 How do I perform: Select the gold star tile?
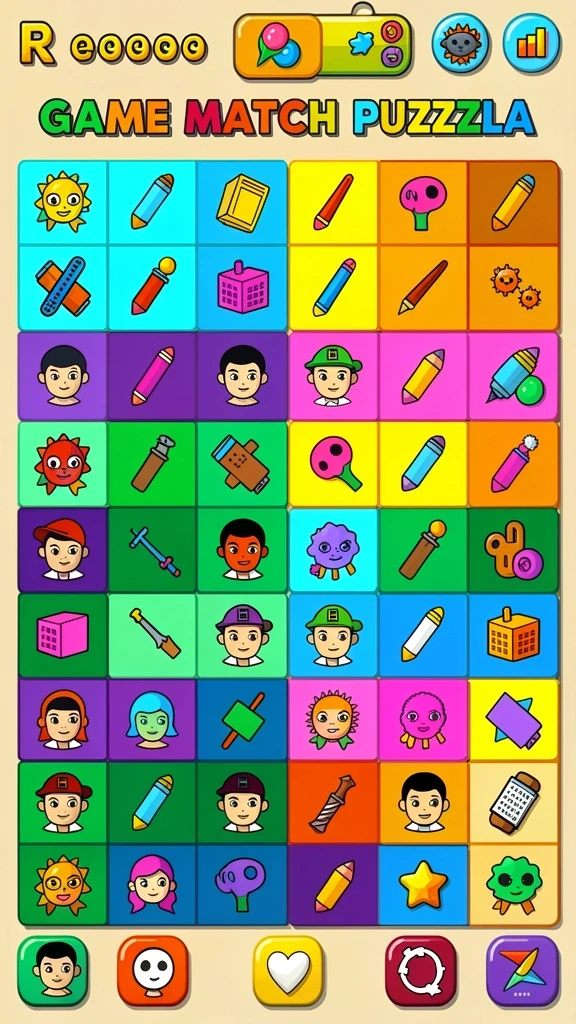(423, 886)
